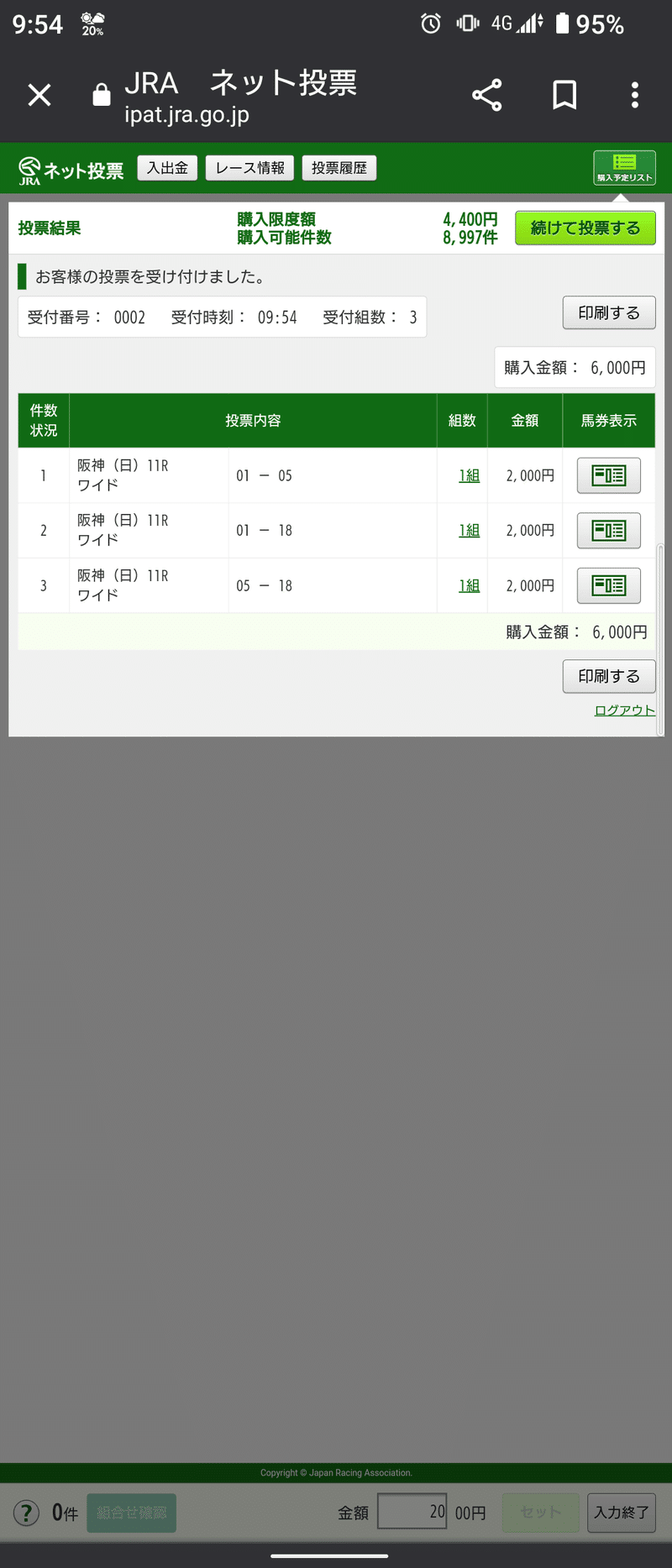Open 入出金 deposit/withdrawal
672x1568 pixels.
point(167,168)
